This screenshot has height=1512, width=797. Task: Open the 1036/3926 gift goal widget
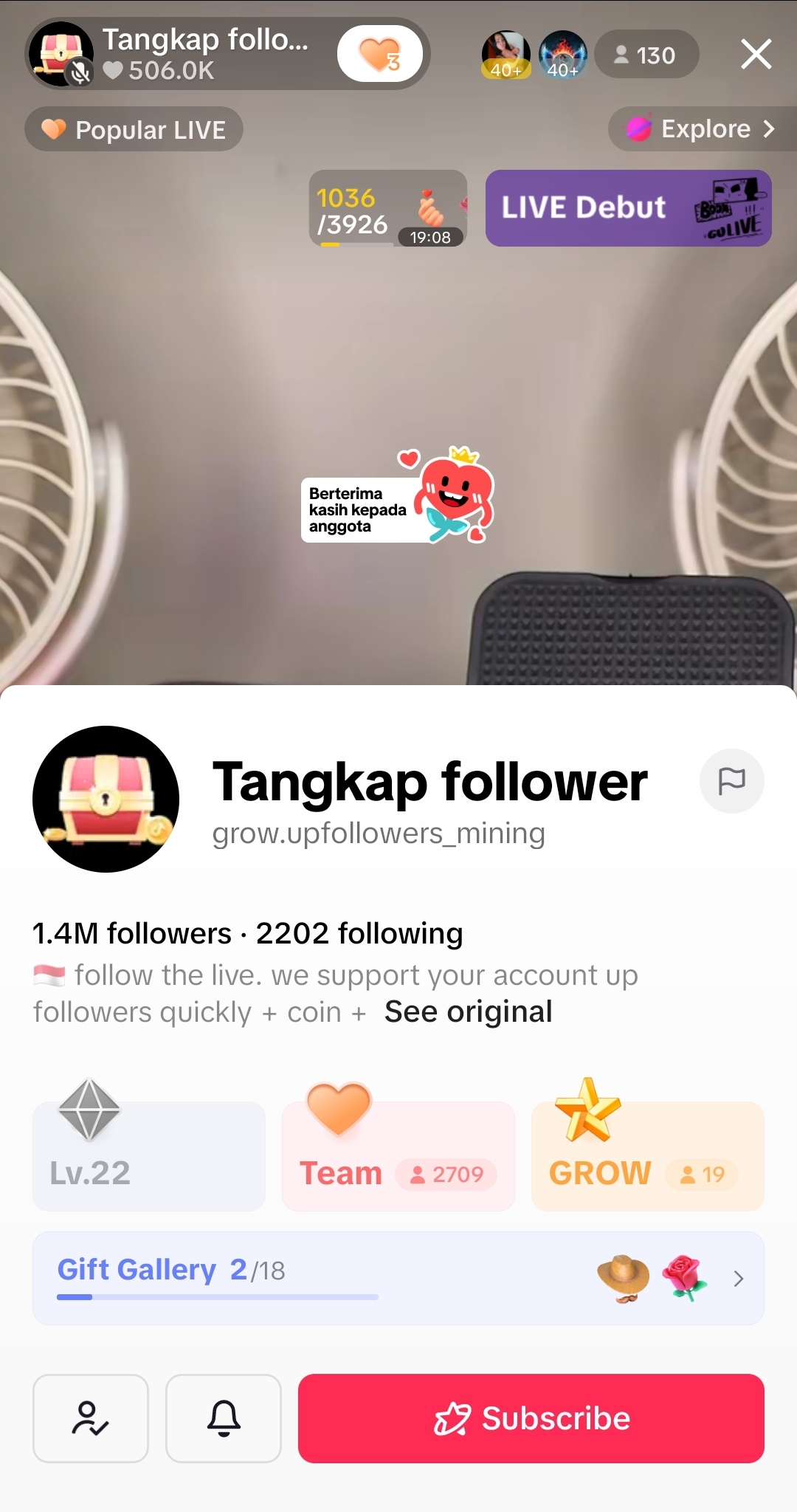(x=387, y=208)
